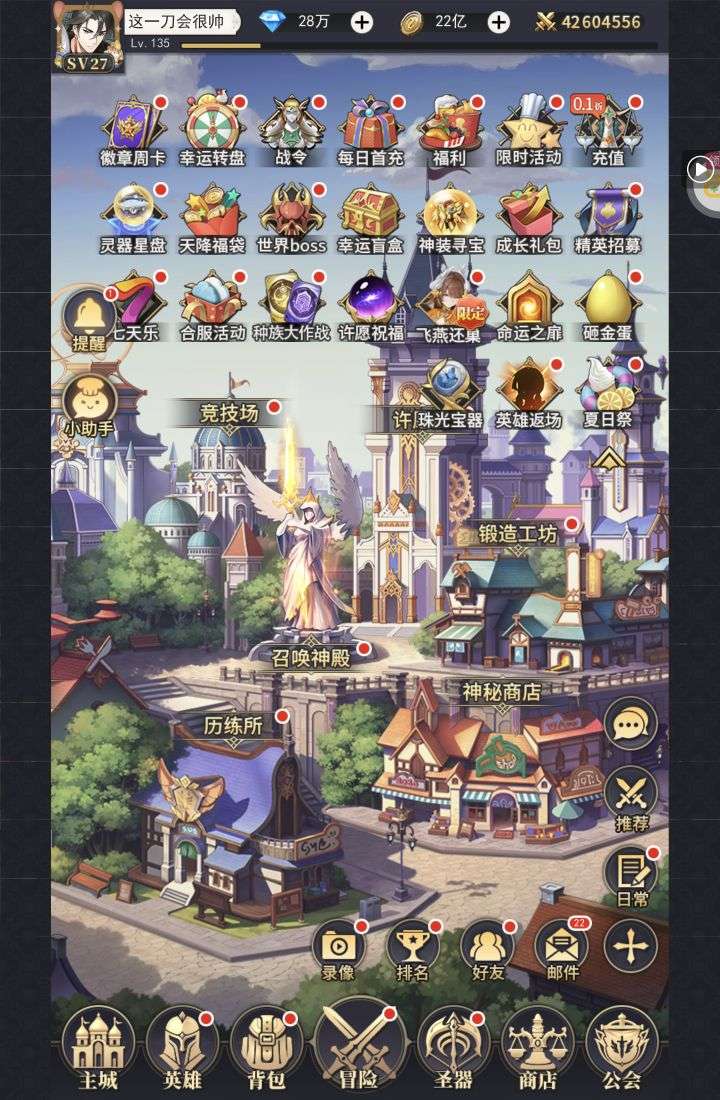Visit the 神秘商店 mystery shop

500,692
